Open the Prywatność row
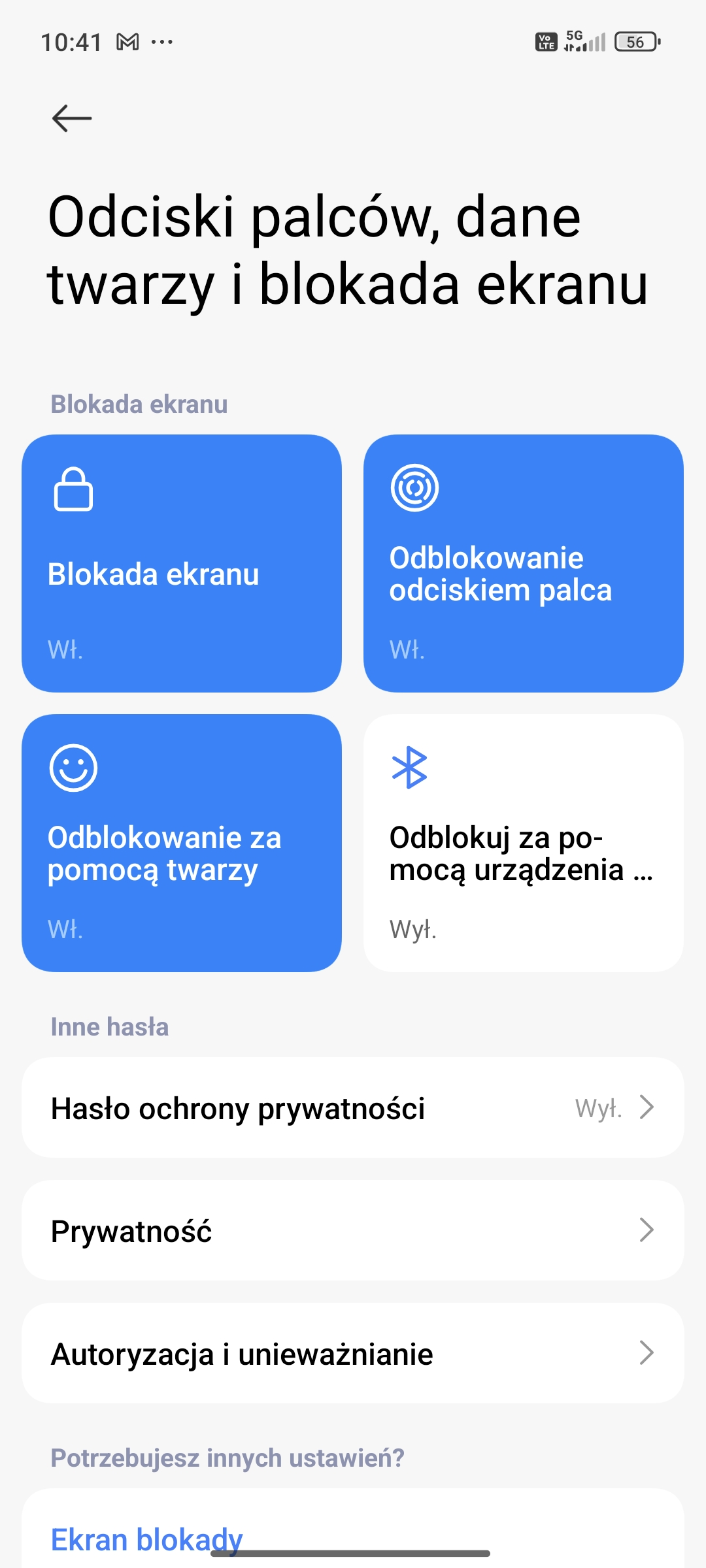Screen dimensions: 706x1568 353,1231
